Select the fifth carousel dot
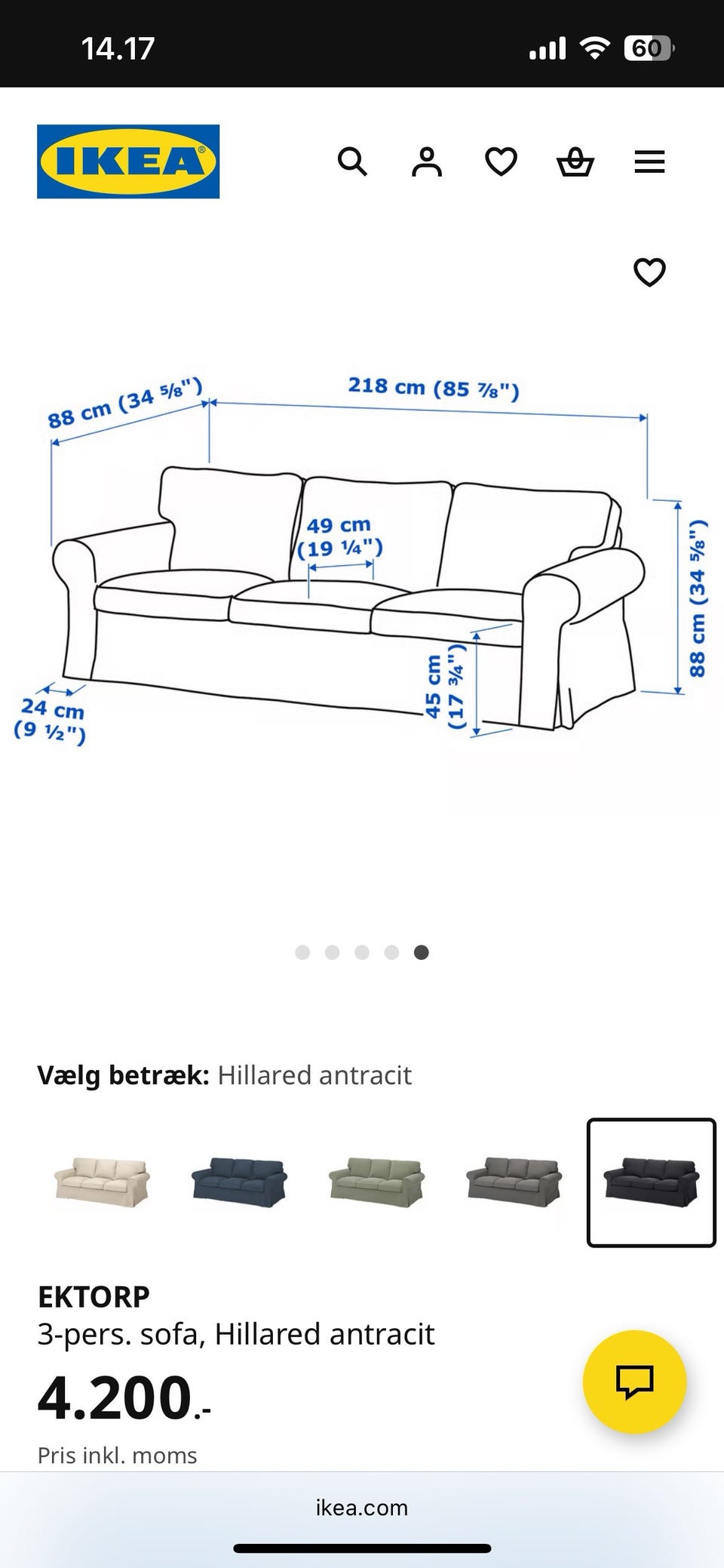Image resolution: width=724 pixels, height=1568 pixels. (x=422, y=952)
